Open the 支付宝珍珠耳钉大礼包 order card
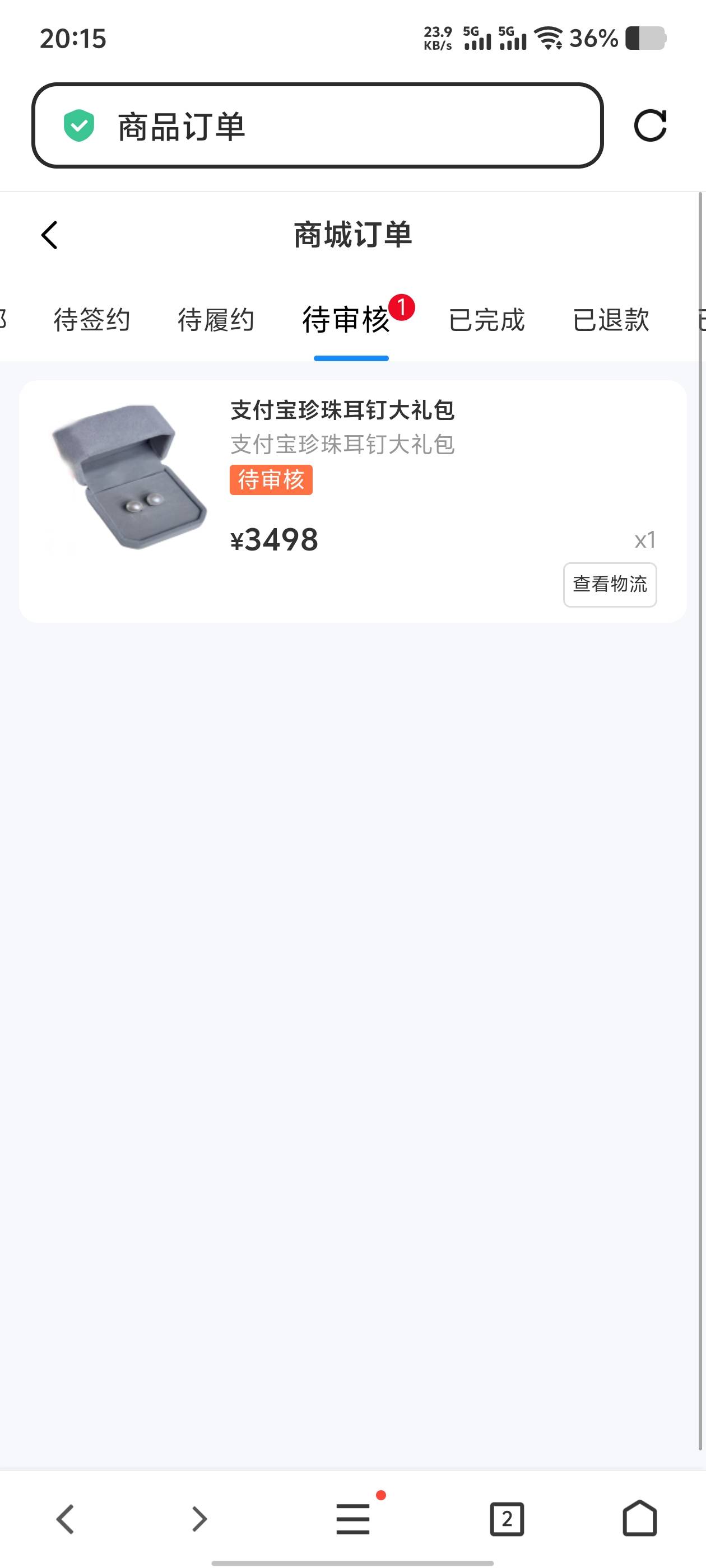This screenshot has height=1568, width=706. click(352, 501)
